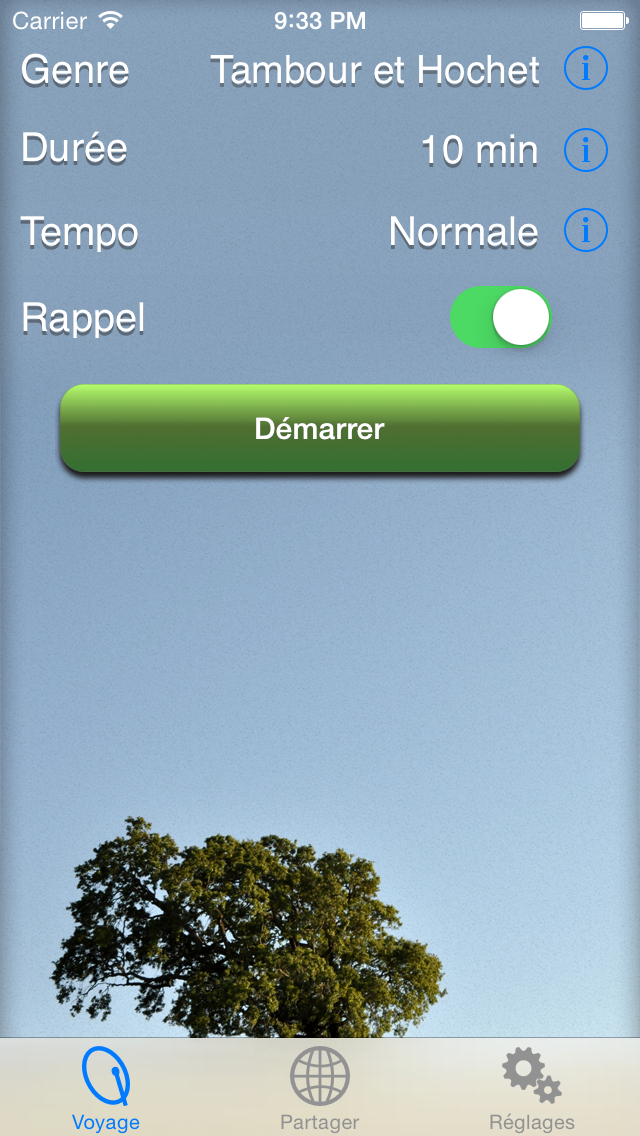
Task: Switch to the Partager tab
Action: click(x=320, y=1088)
